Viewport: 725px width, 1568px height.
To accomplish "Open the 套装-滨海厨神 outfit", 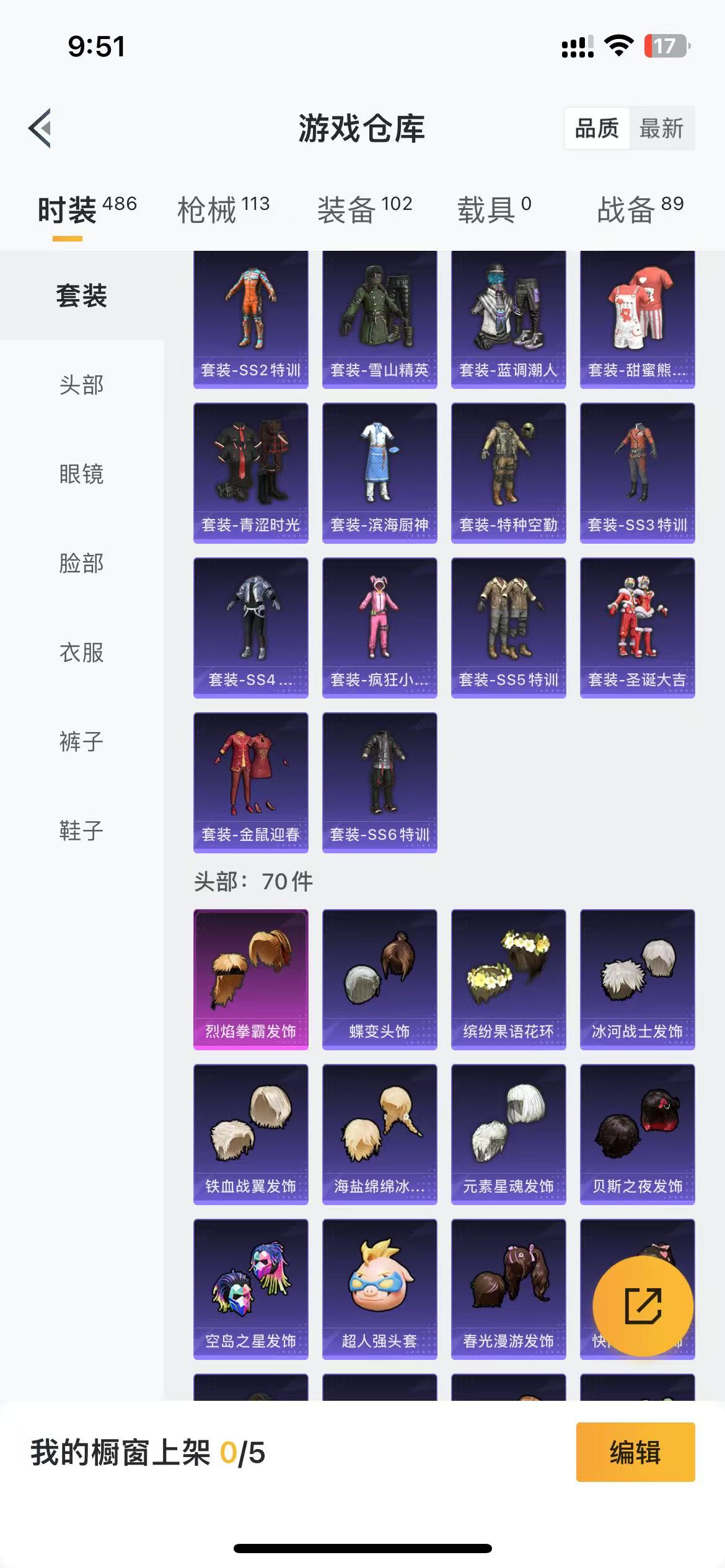I will tap(380, 473).
